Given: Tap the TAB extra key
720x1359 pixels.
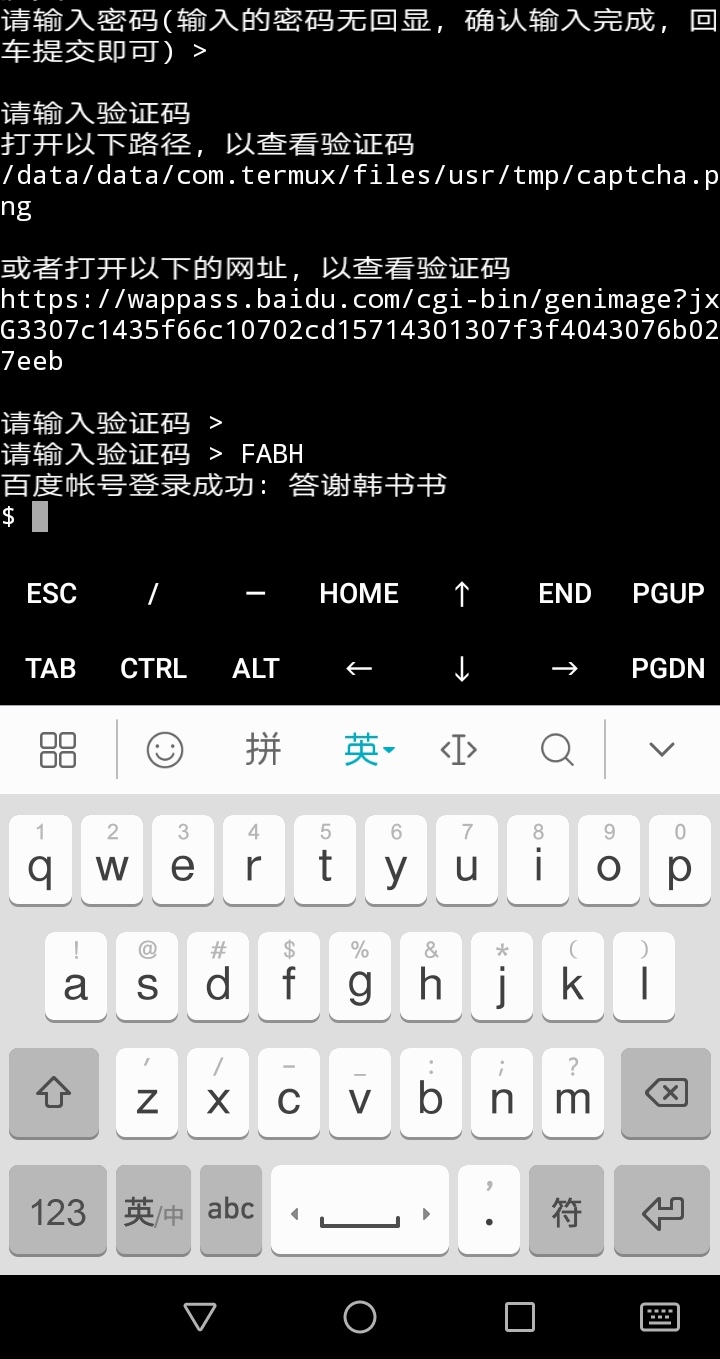Looking at the screenshot, I should pos(51,668).
